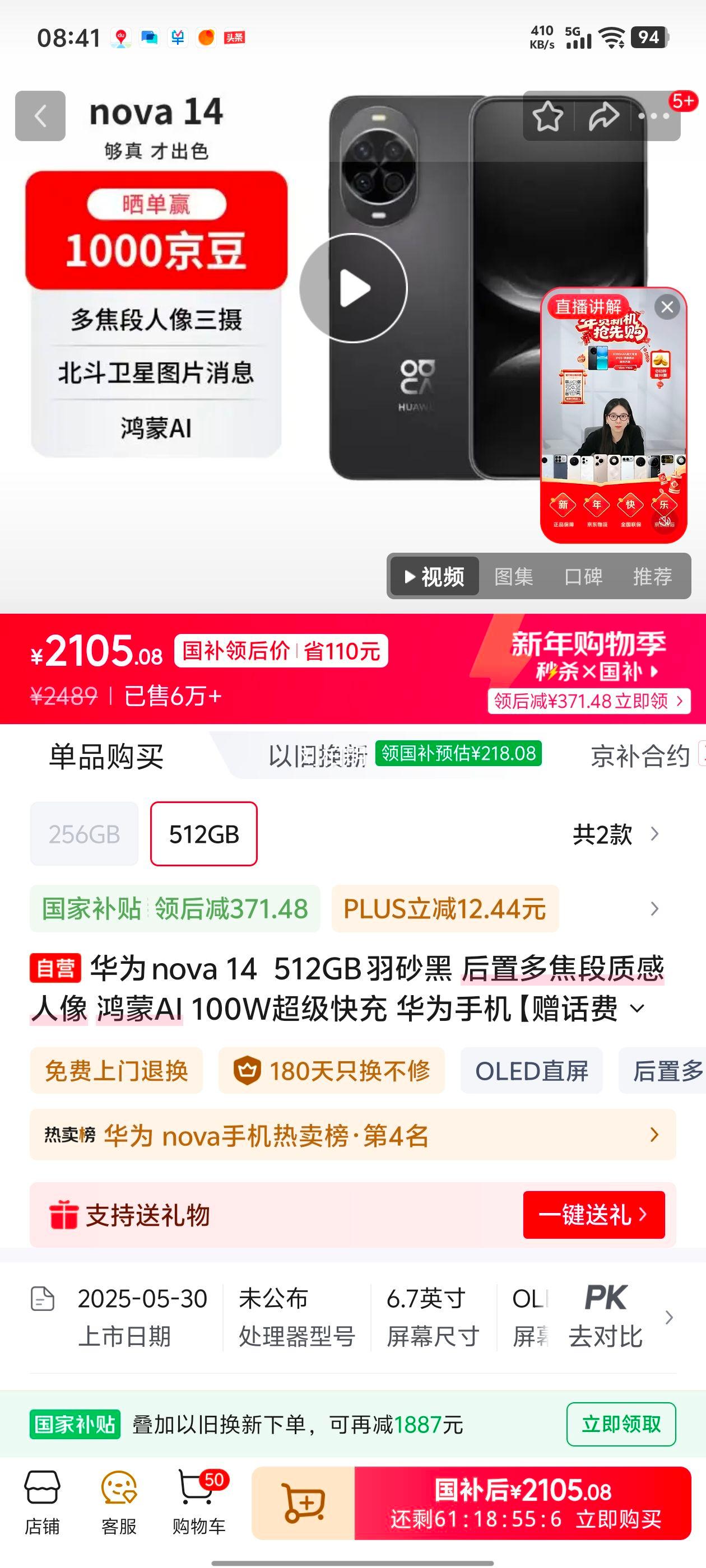Expand the full product title description
The width and height of the screenshot is (706, 1568).
637,1009
